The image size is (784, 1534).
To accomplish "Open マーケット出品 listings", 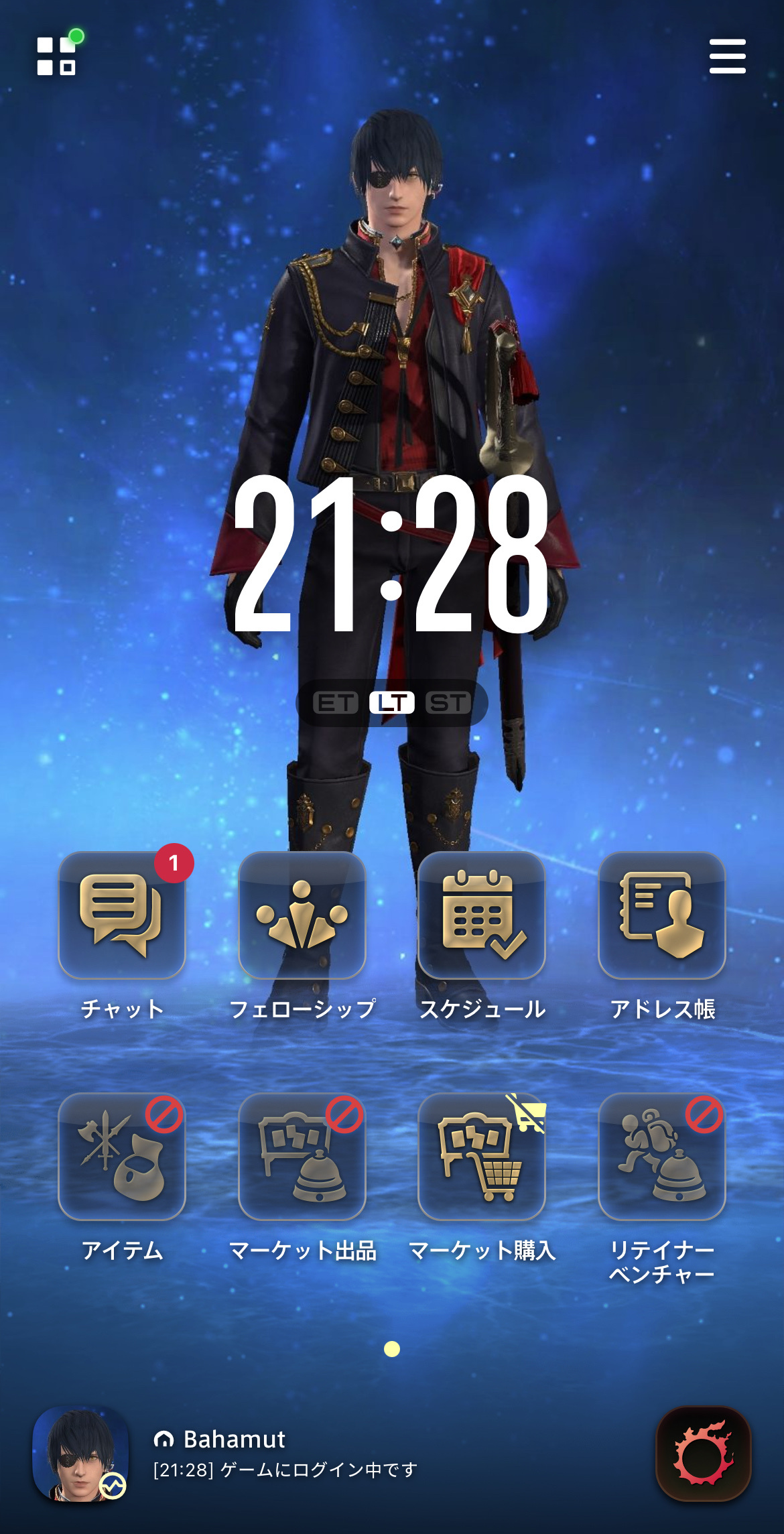I will click(302, 1156).
